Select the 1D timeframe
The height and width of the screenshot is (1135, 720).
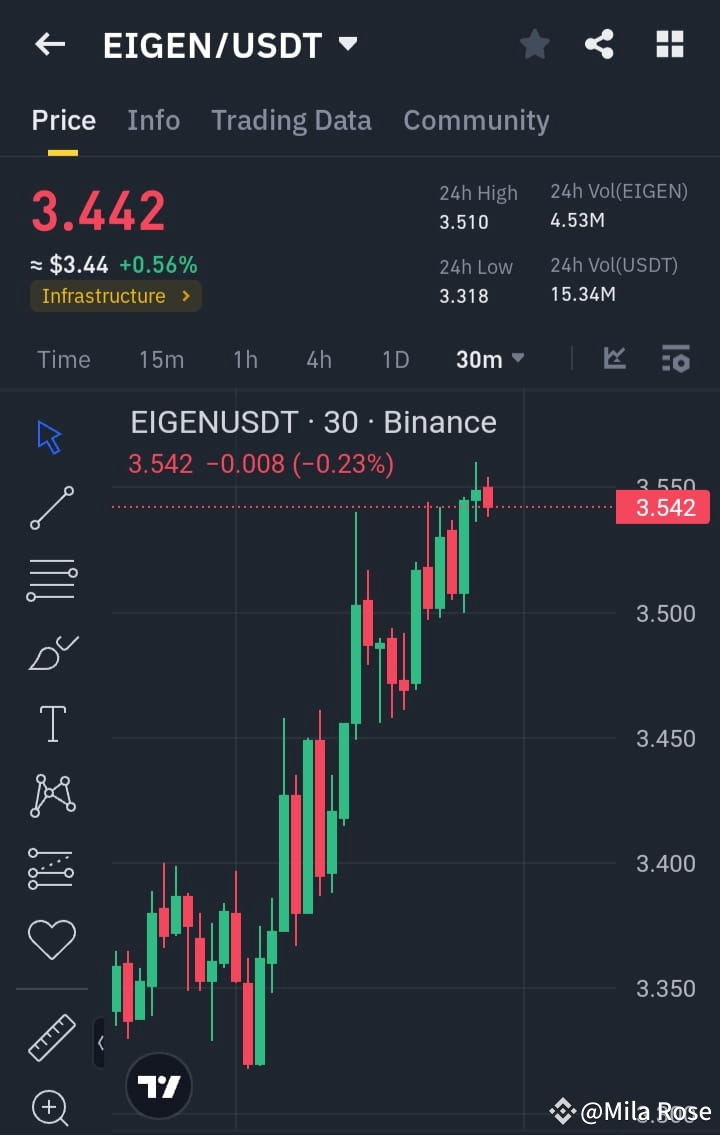coord(395,358)
